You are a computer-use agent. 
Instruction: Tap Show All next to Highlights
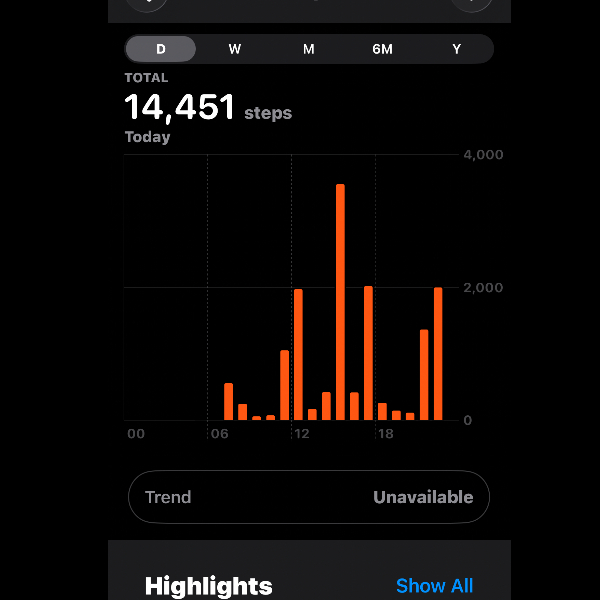(x=434, y=586)
